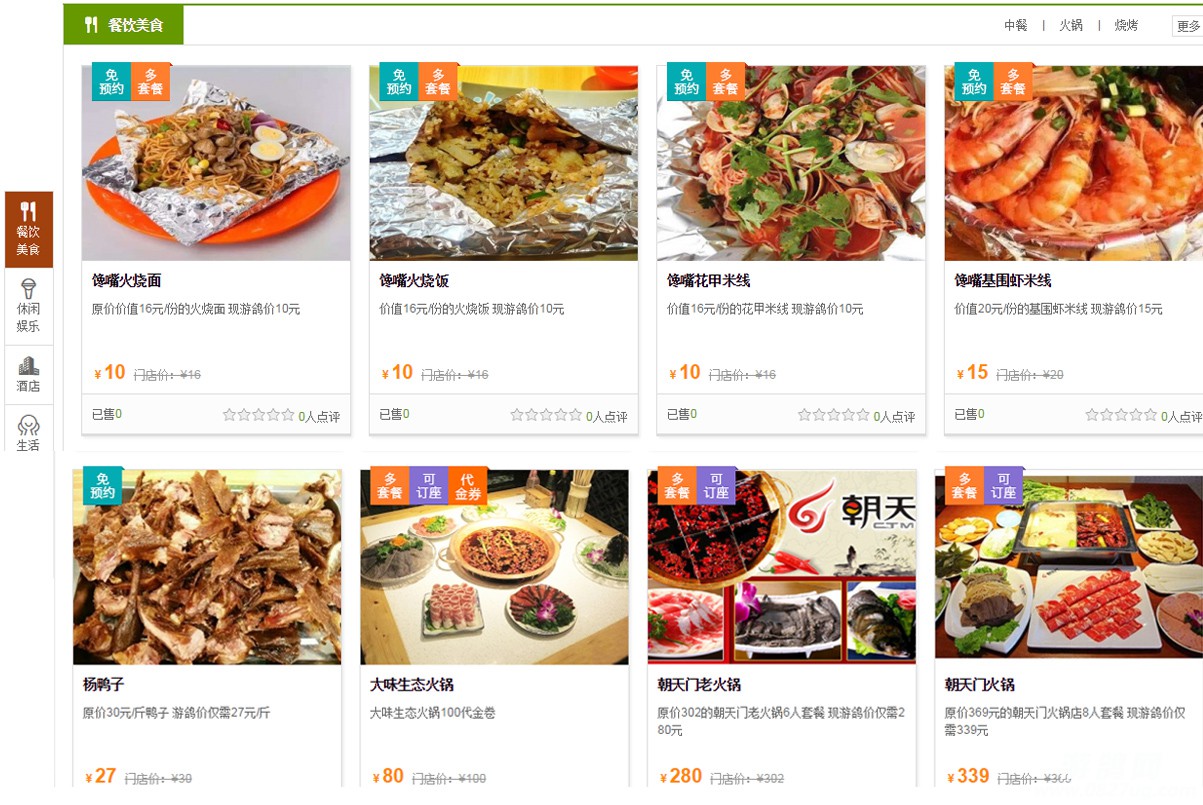Open the 火锅 category link

tap(1071, 25)
